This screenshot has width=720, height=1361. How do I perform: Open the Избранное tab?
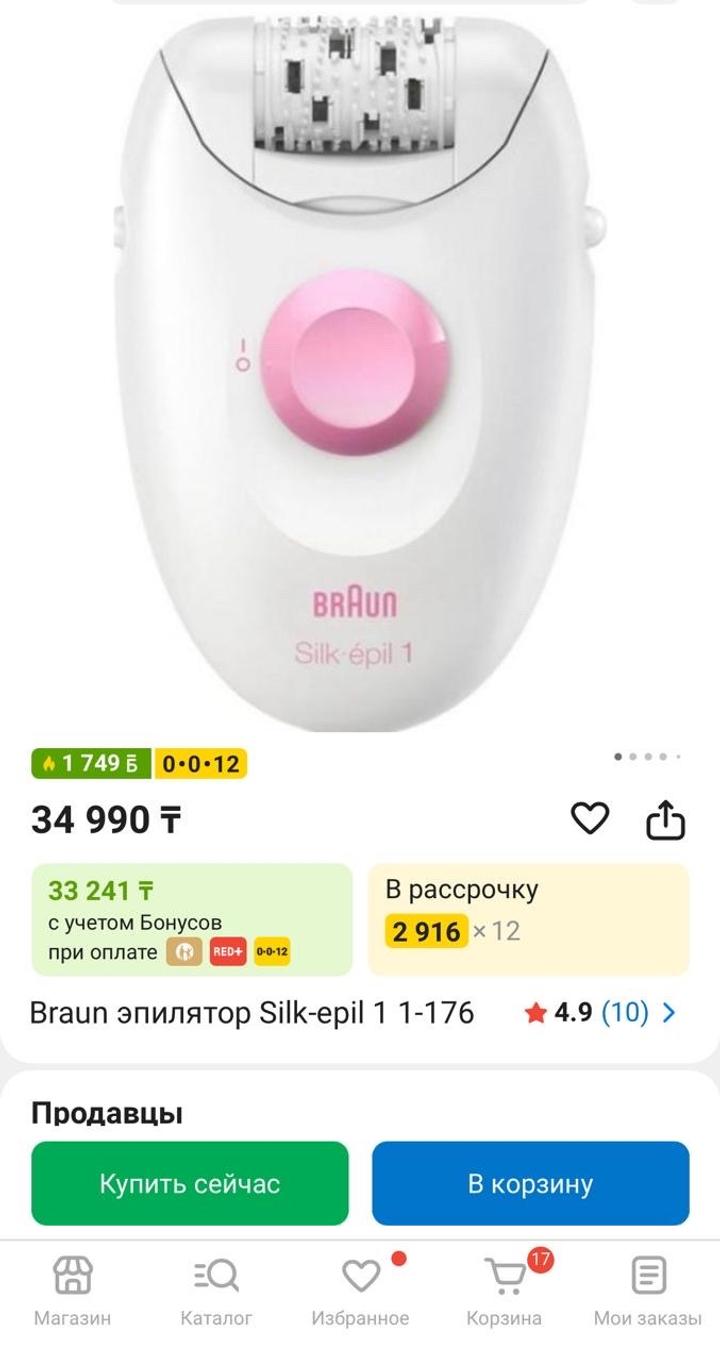[360, 1292]
